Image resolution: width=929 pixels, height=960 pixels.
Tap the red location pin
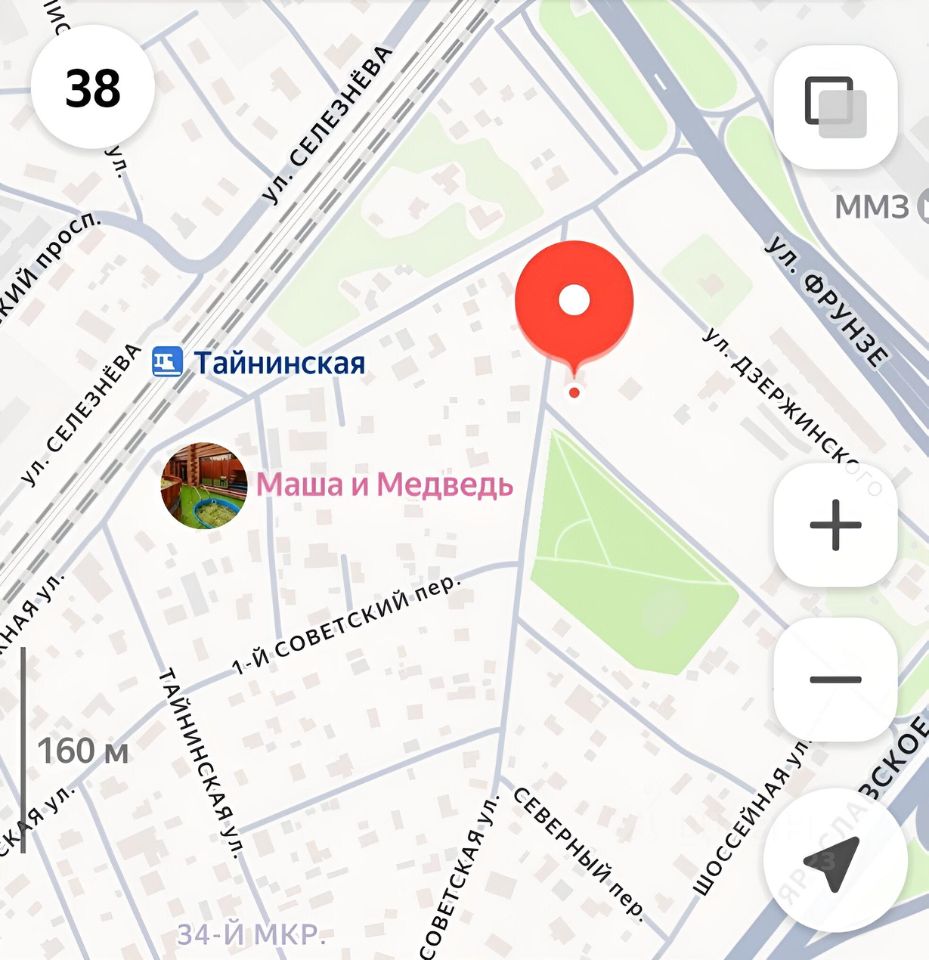pos(574,303)
